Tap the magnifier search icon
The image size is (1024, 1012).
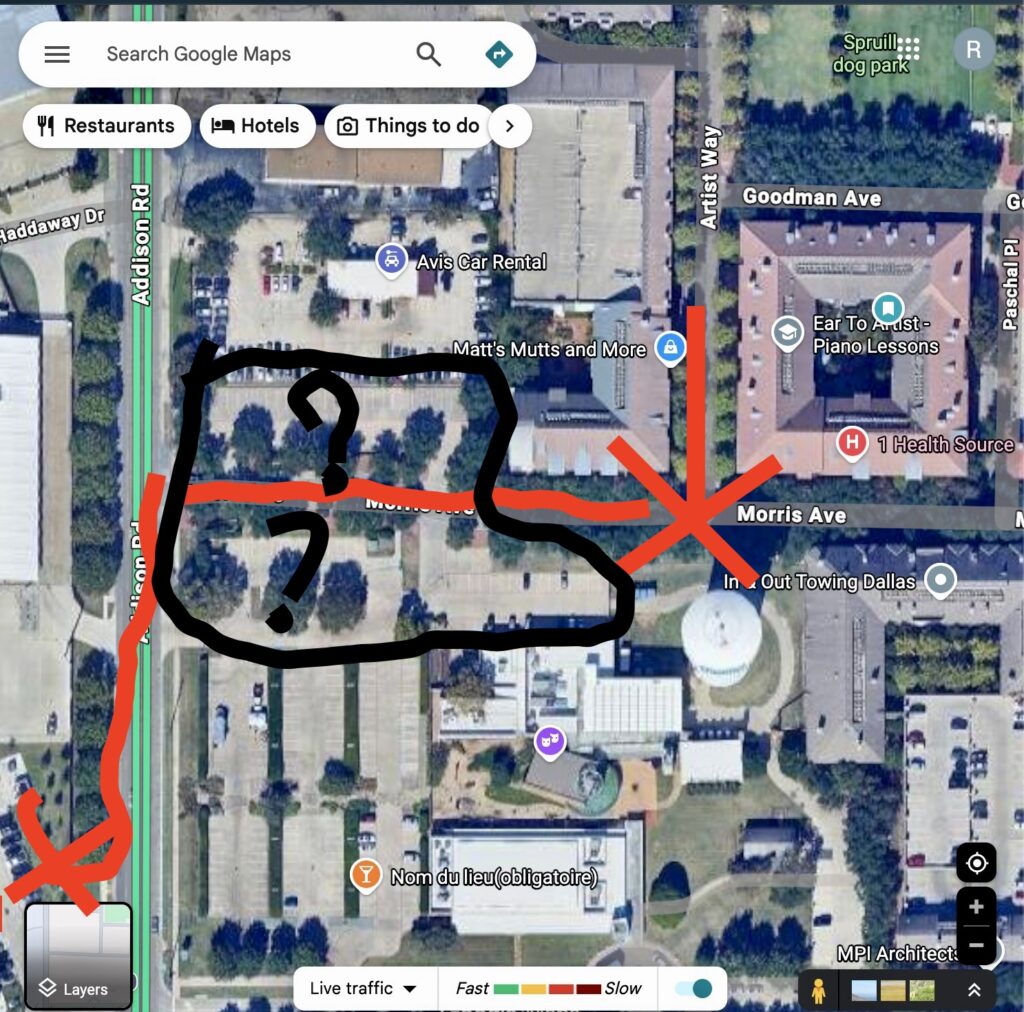pos(428,54)
